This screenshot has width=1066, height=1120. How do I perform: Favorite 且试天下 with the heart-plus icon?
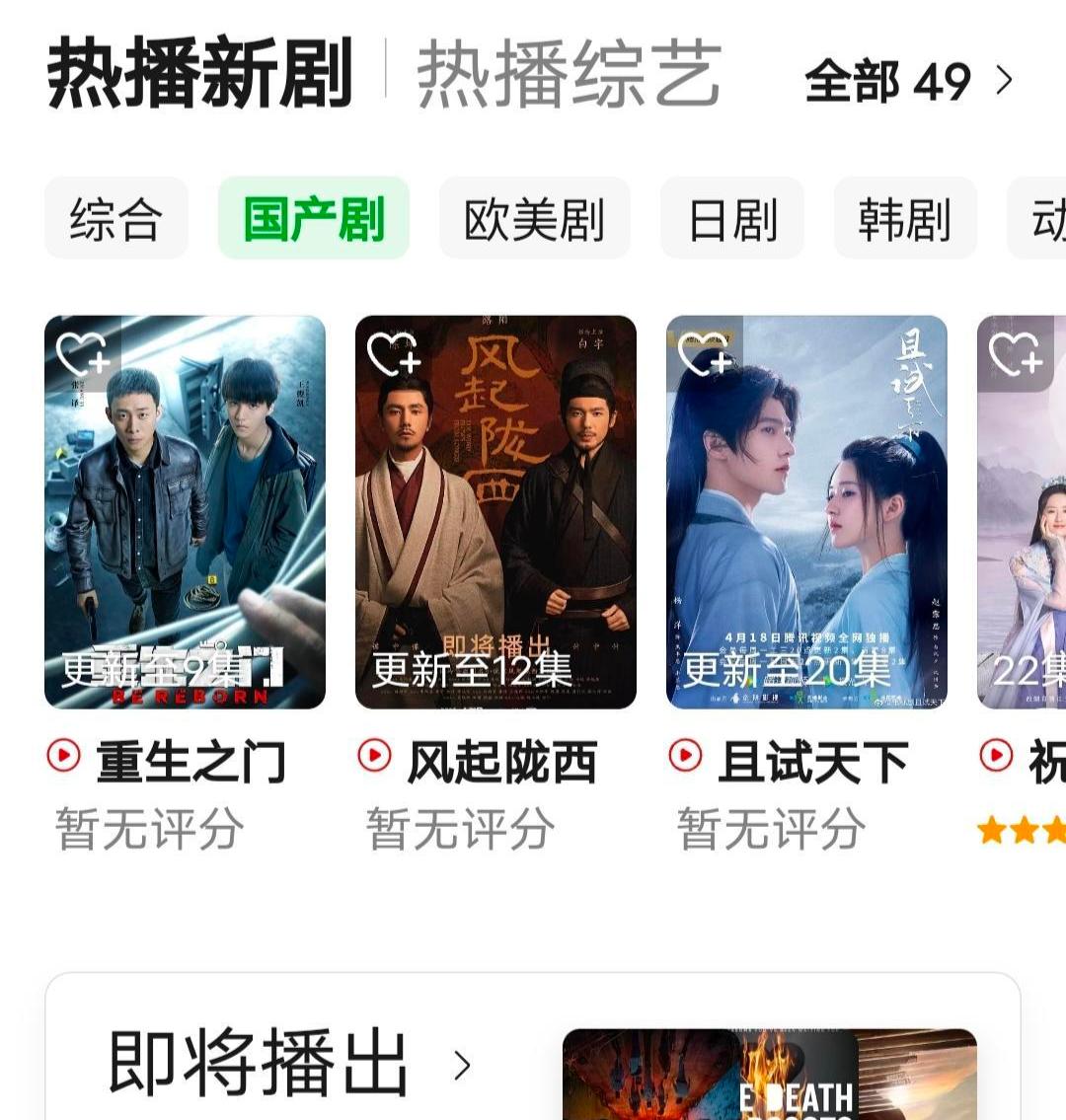(705, 353)
